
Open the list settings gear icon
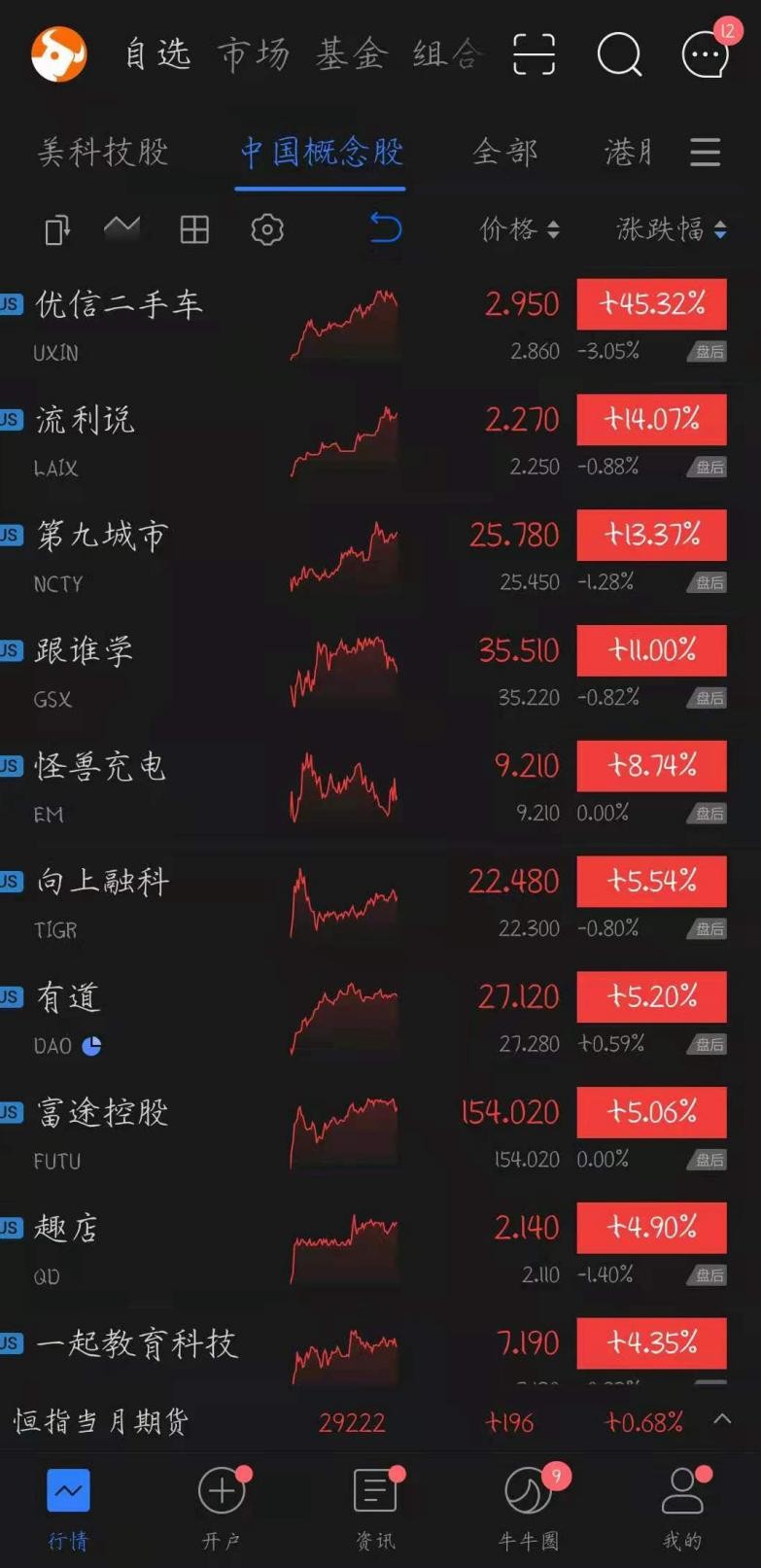[x=267, y=229]
